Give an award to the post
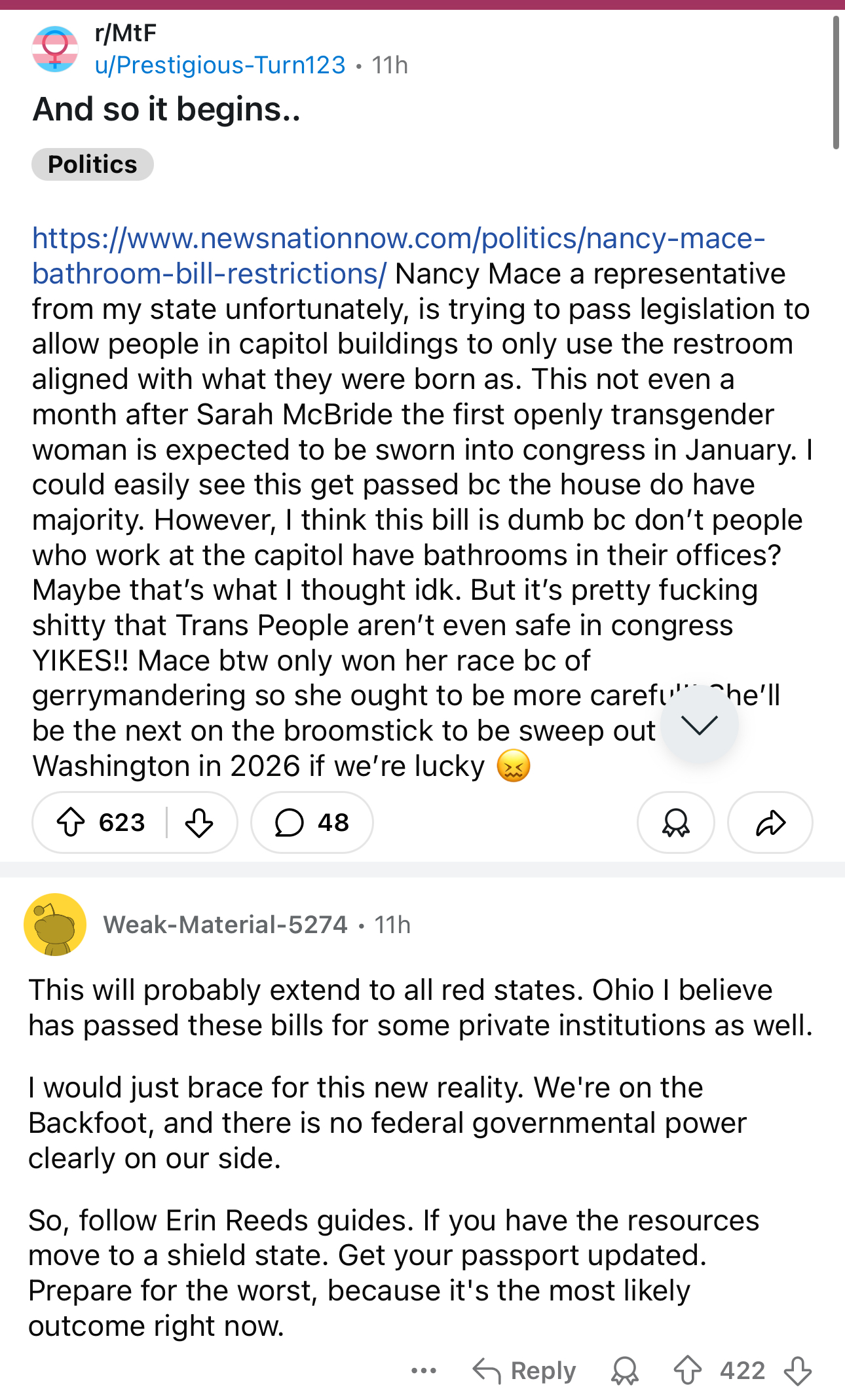This screenshot has height=1400, width=845. 676,822
